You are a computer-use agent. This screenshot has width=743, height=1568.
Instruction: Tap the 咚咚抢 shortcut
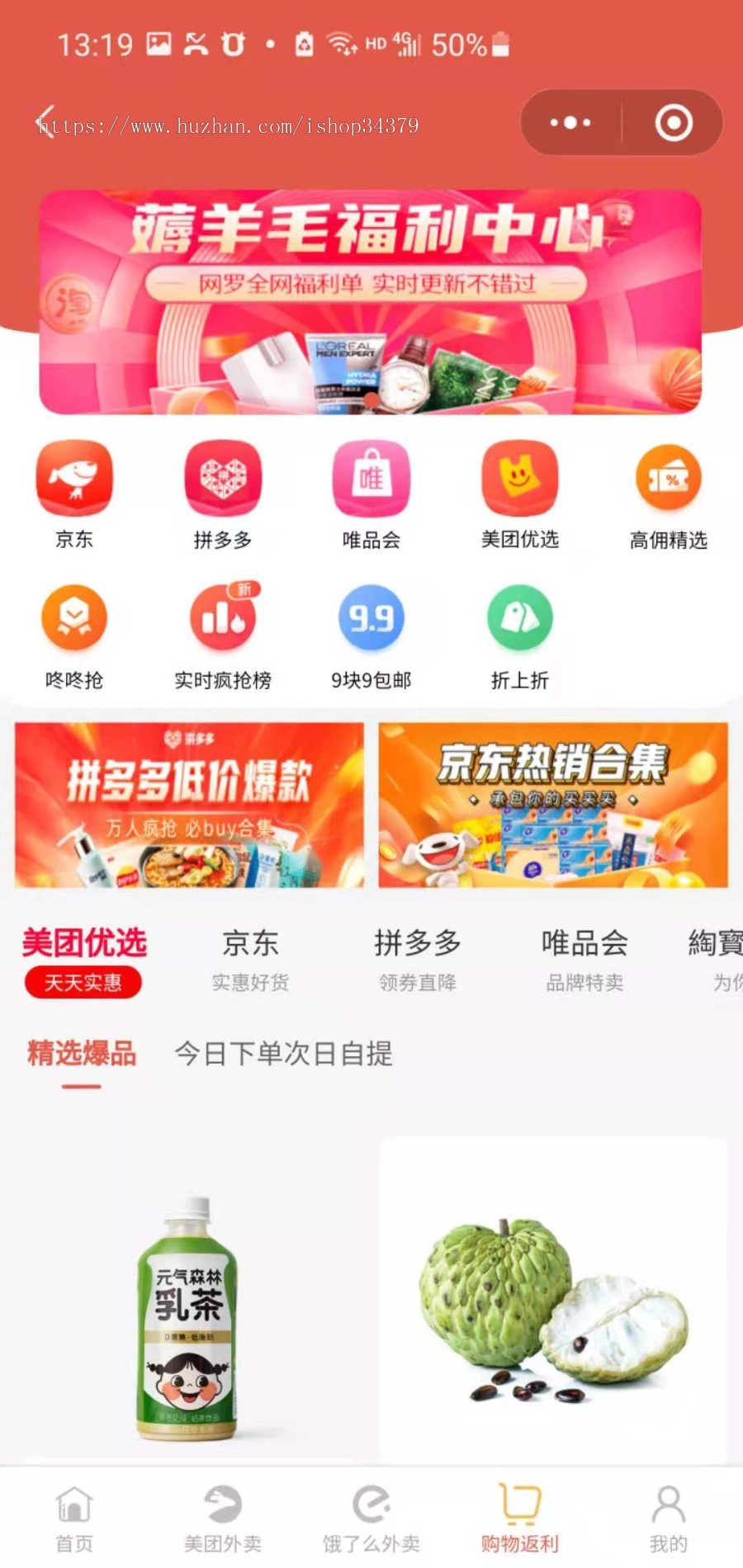[x=74, y=619]
